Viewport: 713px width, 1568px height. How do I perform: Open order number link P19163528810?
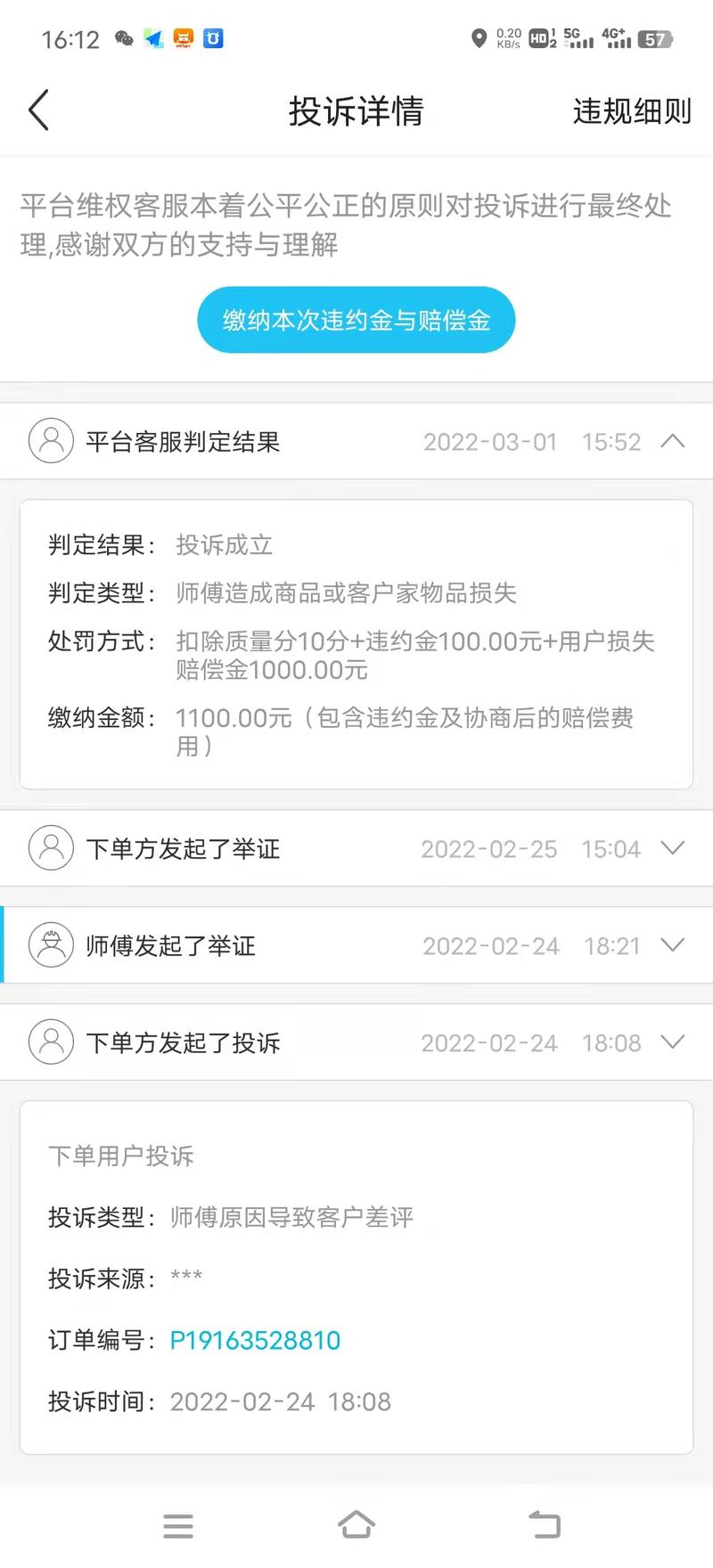(x=256, y=1339)
